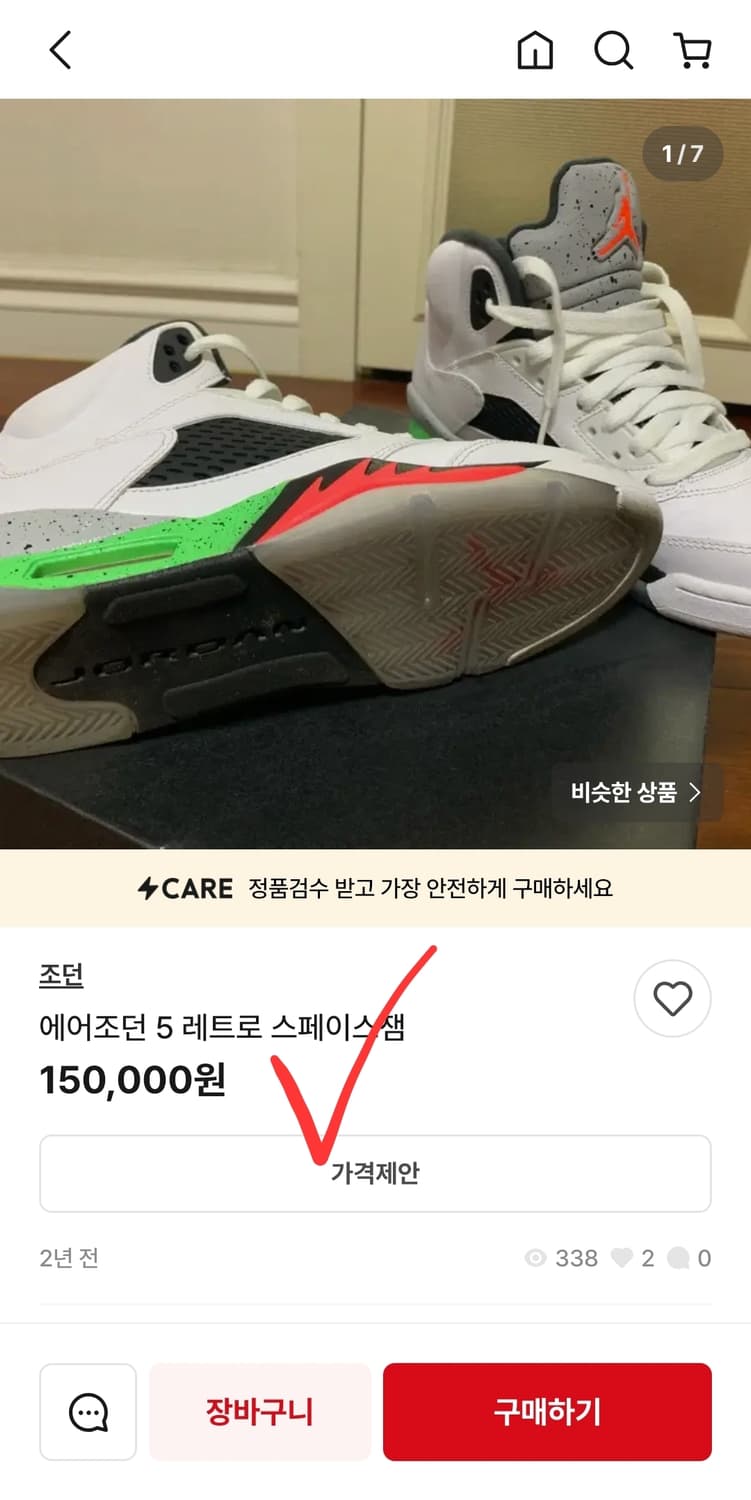Tap the eye view-count icon near 338
Viewport: 751px width, 1500px height.
(x=534, y=1258)
